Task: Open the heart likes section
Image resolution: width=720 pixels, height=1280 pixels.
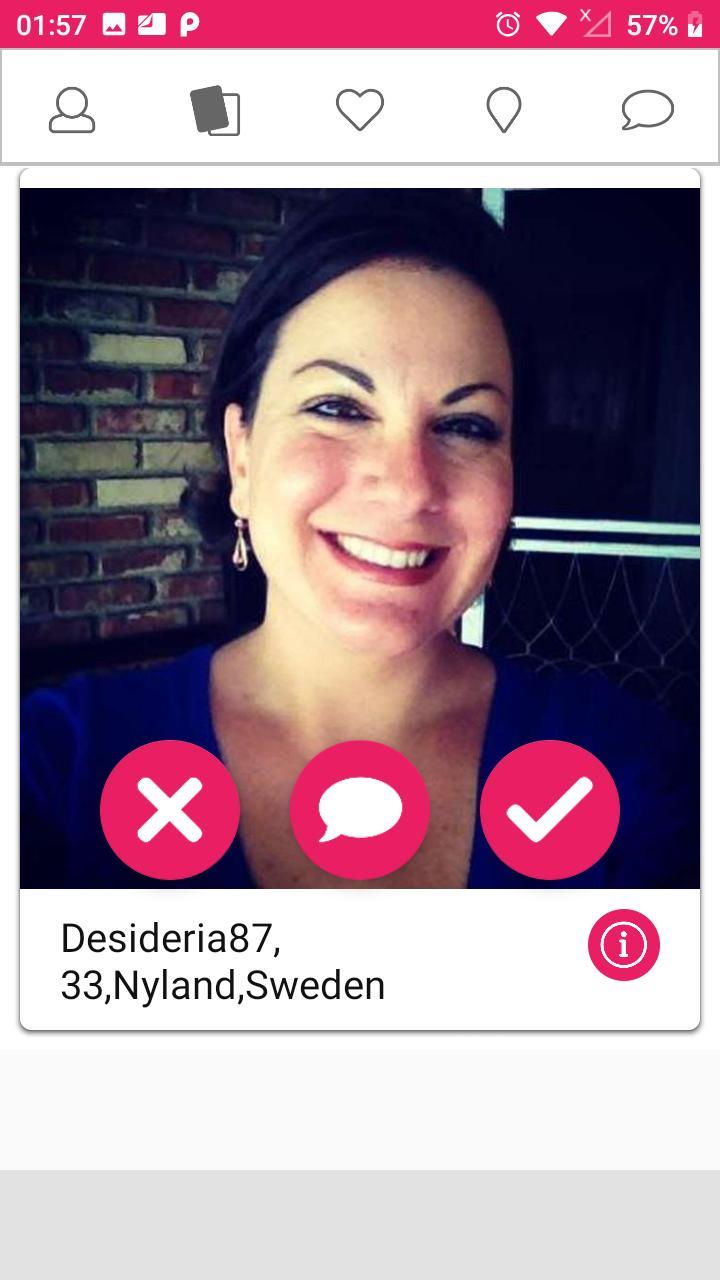Action: [360, 108]
